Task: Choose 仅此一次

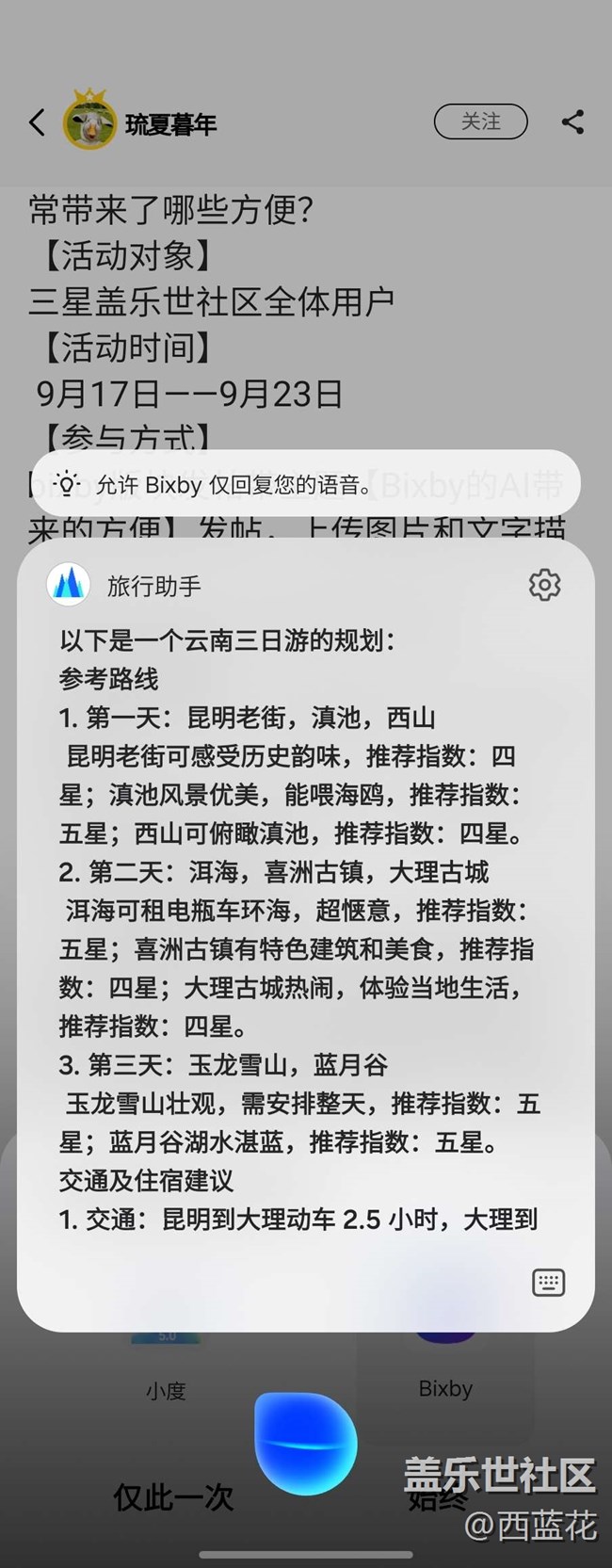Action: coord(172,1496)
